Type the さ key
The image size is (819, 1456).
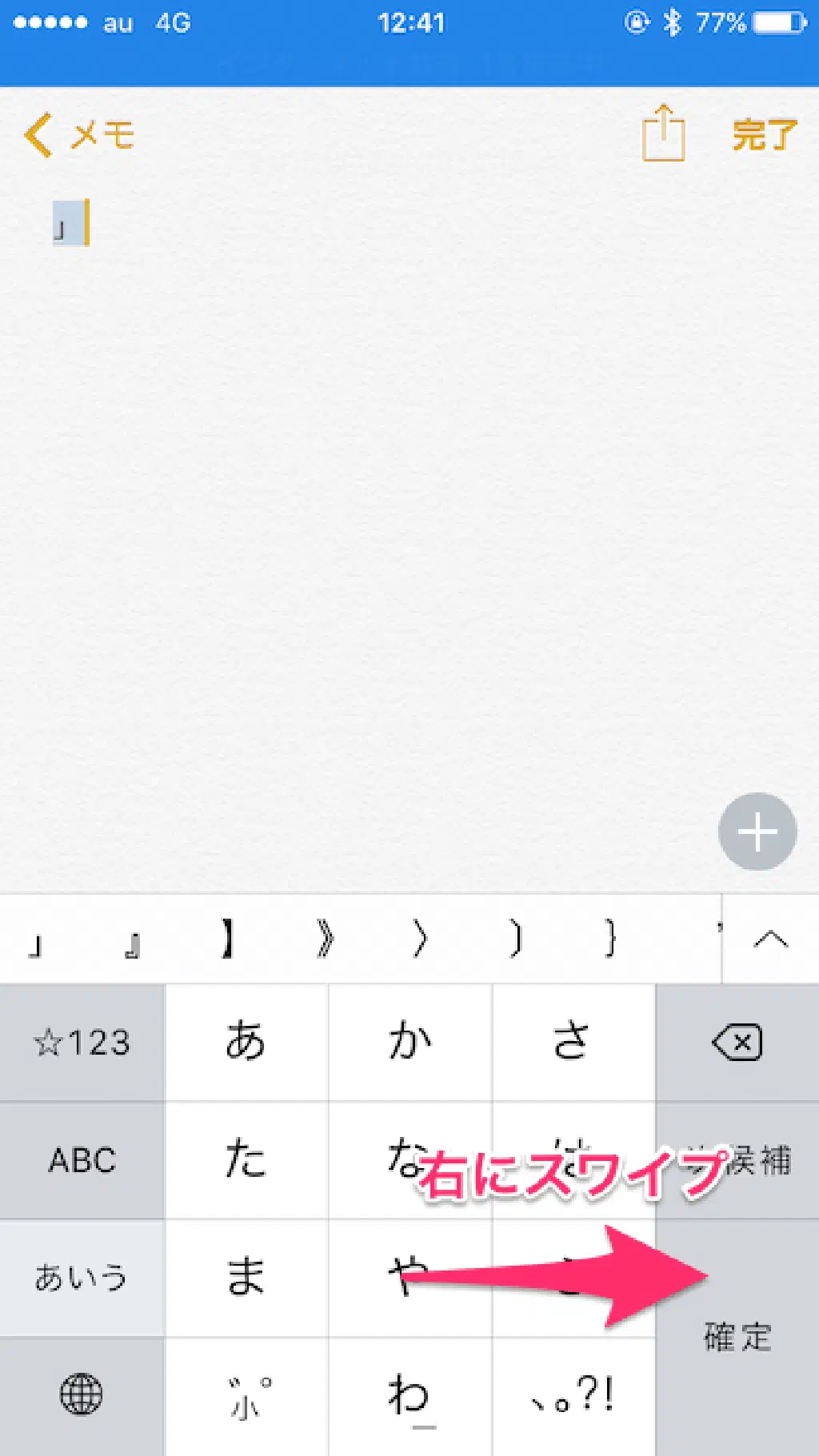pyautogui.click(x=573, y=1043)
